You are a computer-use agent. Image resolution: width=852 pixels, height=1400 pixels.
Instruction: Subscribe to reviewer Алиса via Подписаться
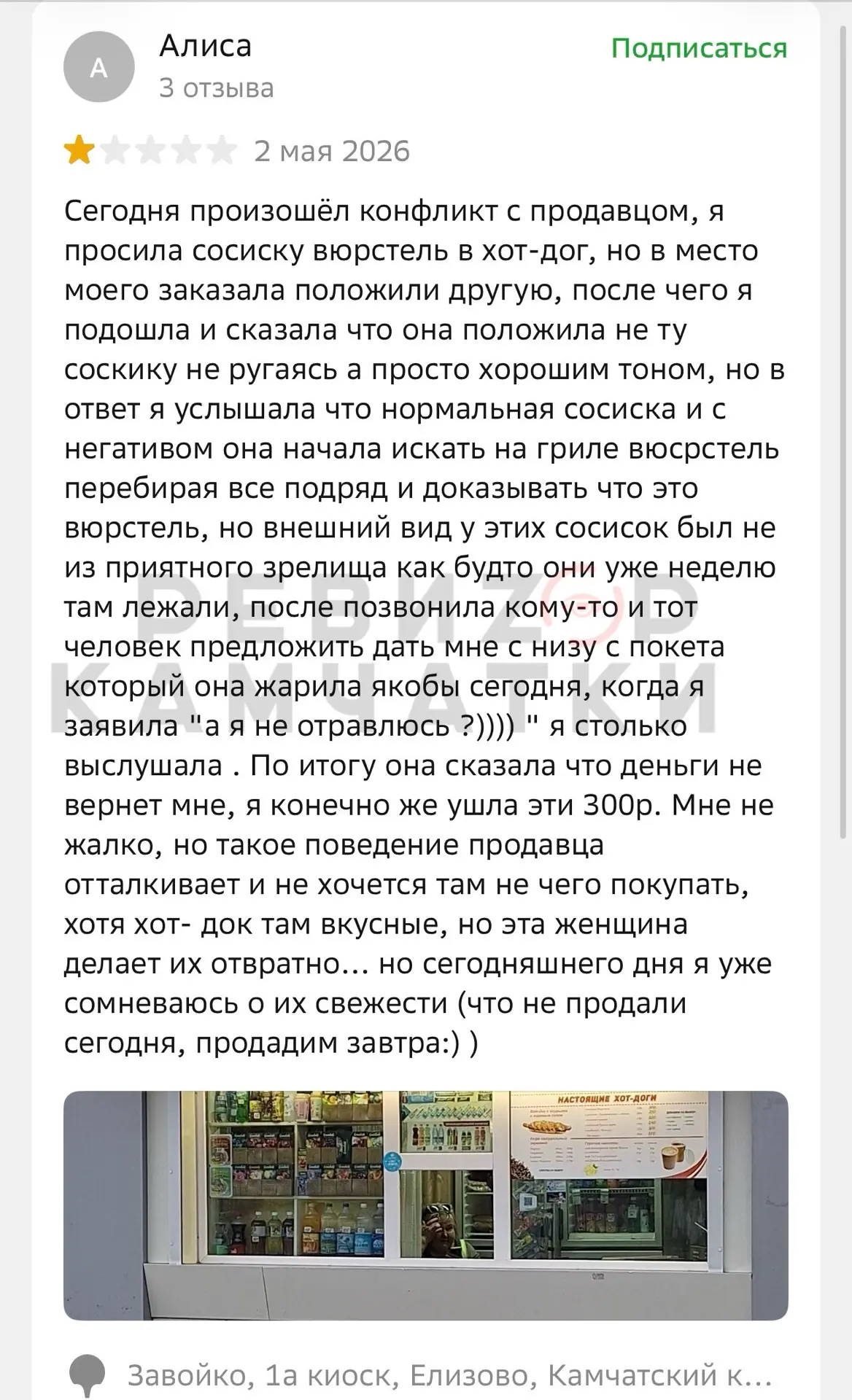pos(699,48)
